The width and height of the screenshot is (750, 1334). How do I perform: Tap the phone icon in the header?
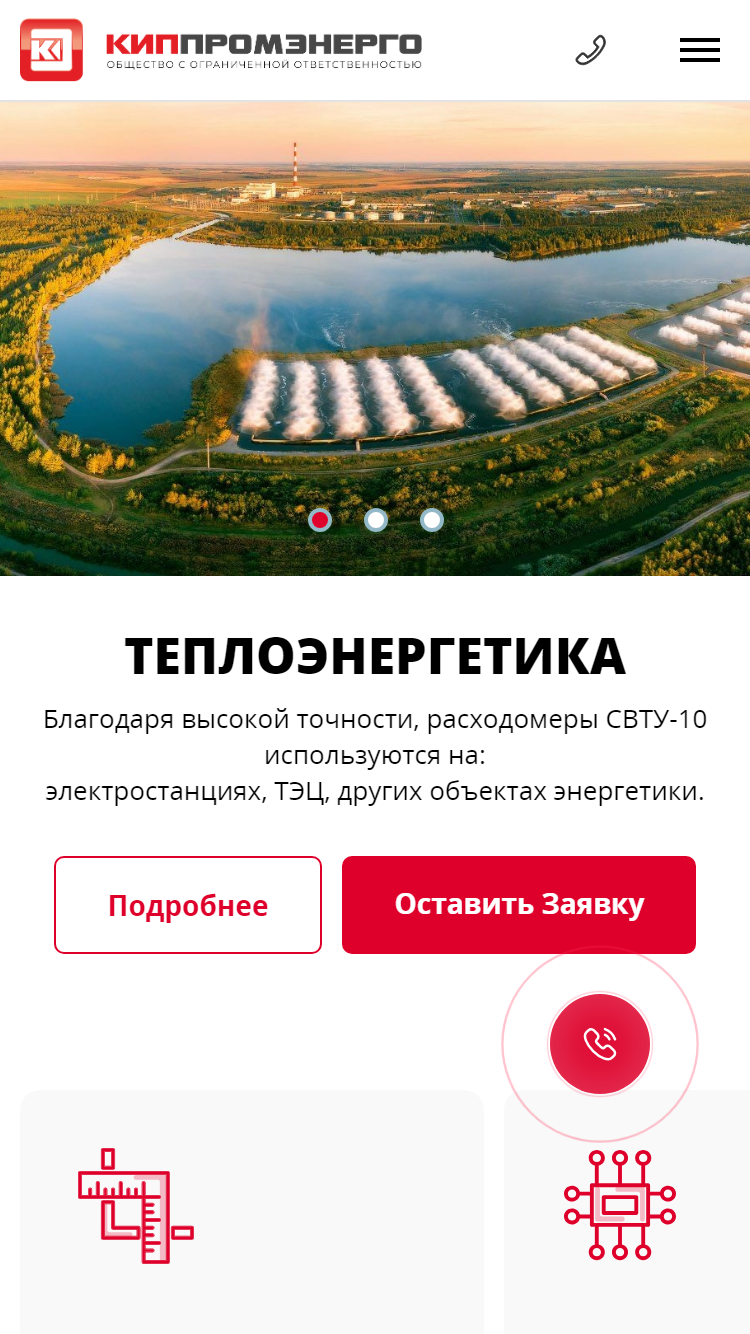591,50
